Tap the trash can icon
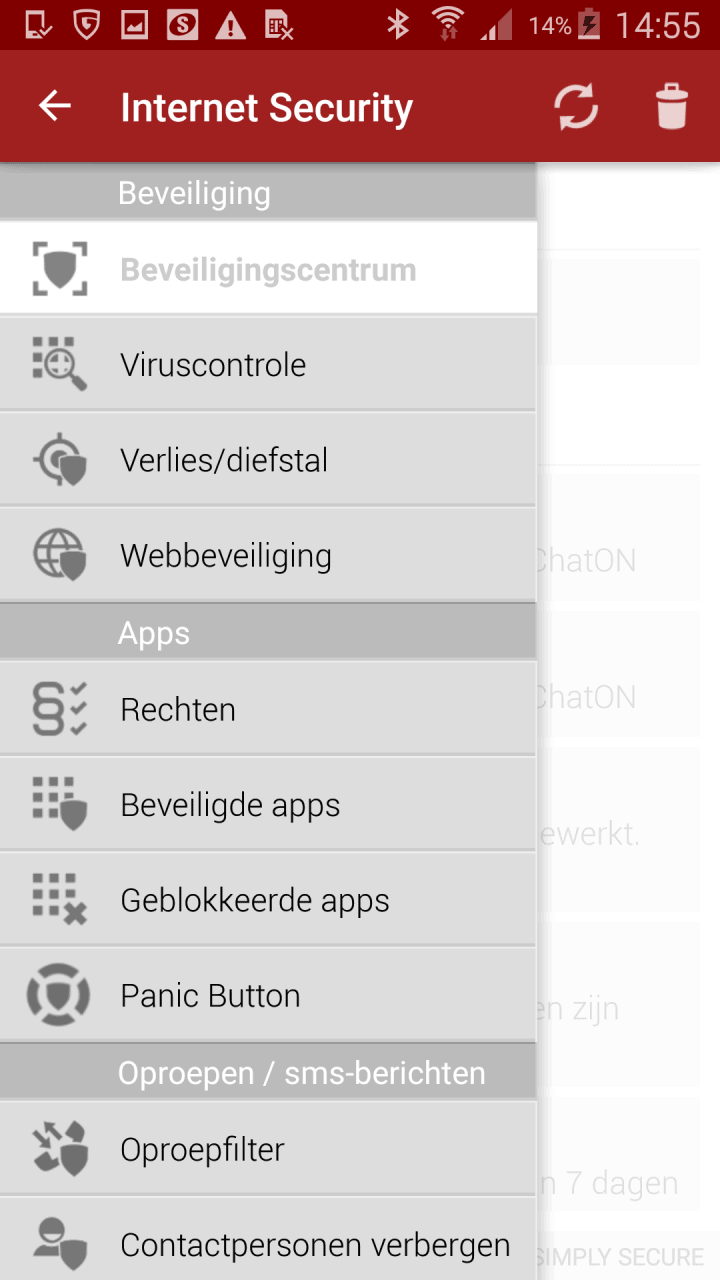Viewport: 720px width, 1280px height. (x=672, y=106)
